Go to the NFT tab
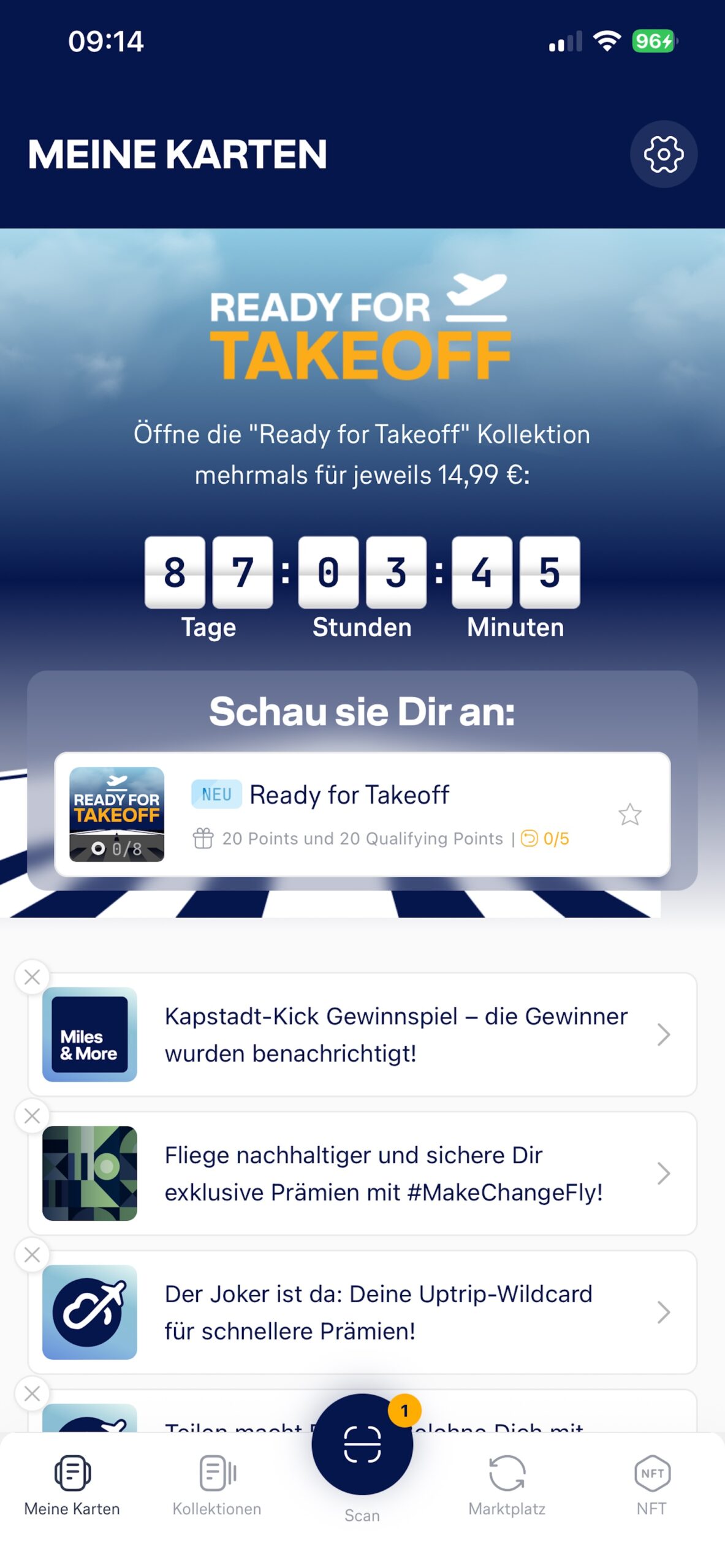 point(651,1485)
